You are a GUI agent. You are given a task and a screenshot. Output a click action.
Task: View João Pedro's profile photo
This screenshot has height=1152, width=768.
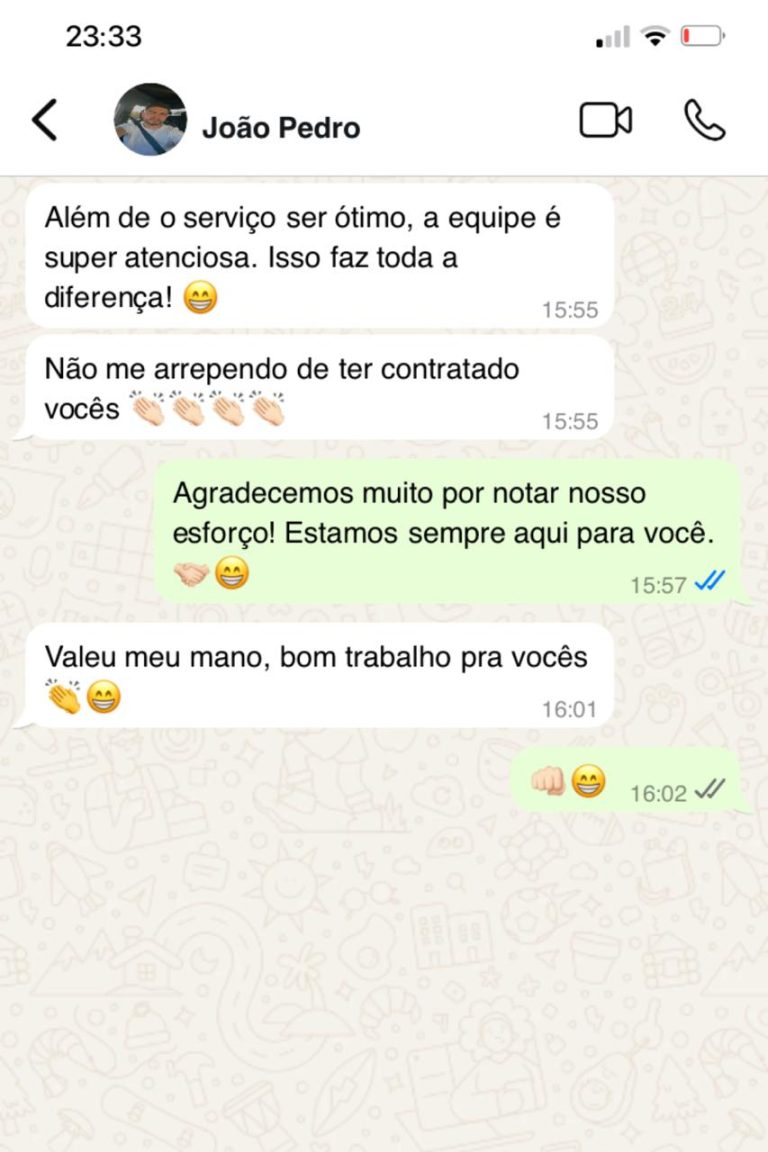point(150,120)
